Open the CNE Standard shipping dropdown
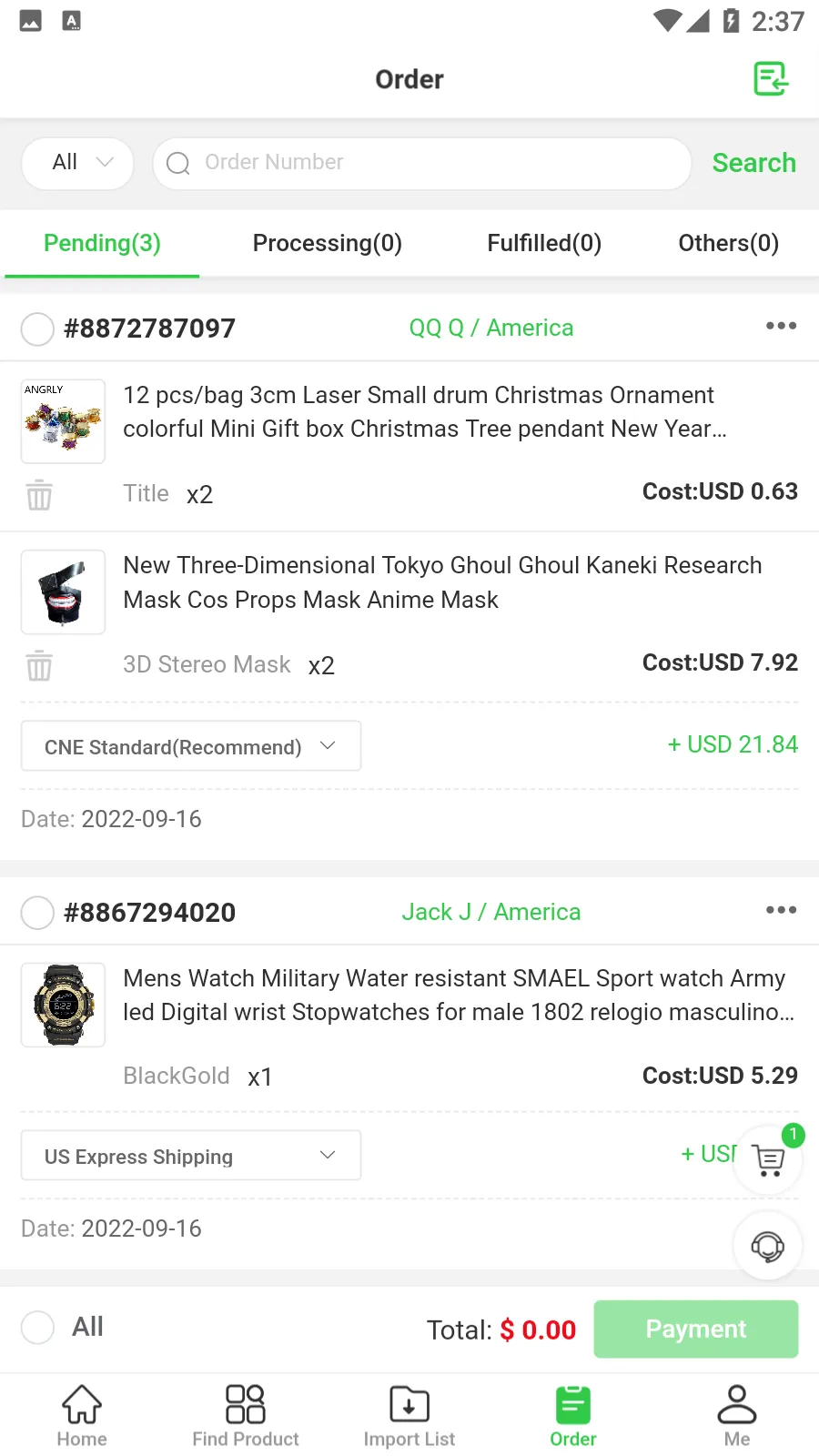Screen dimensions: 819x1456 pyautogui.click(x=190, y=745)
